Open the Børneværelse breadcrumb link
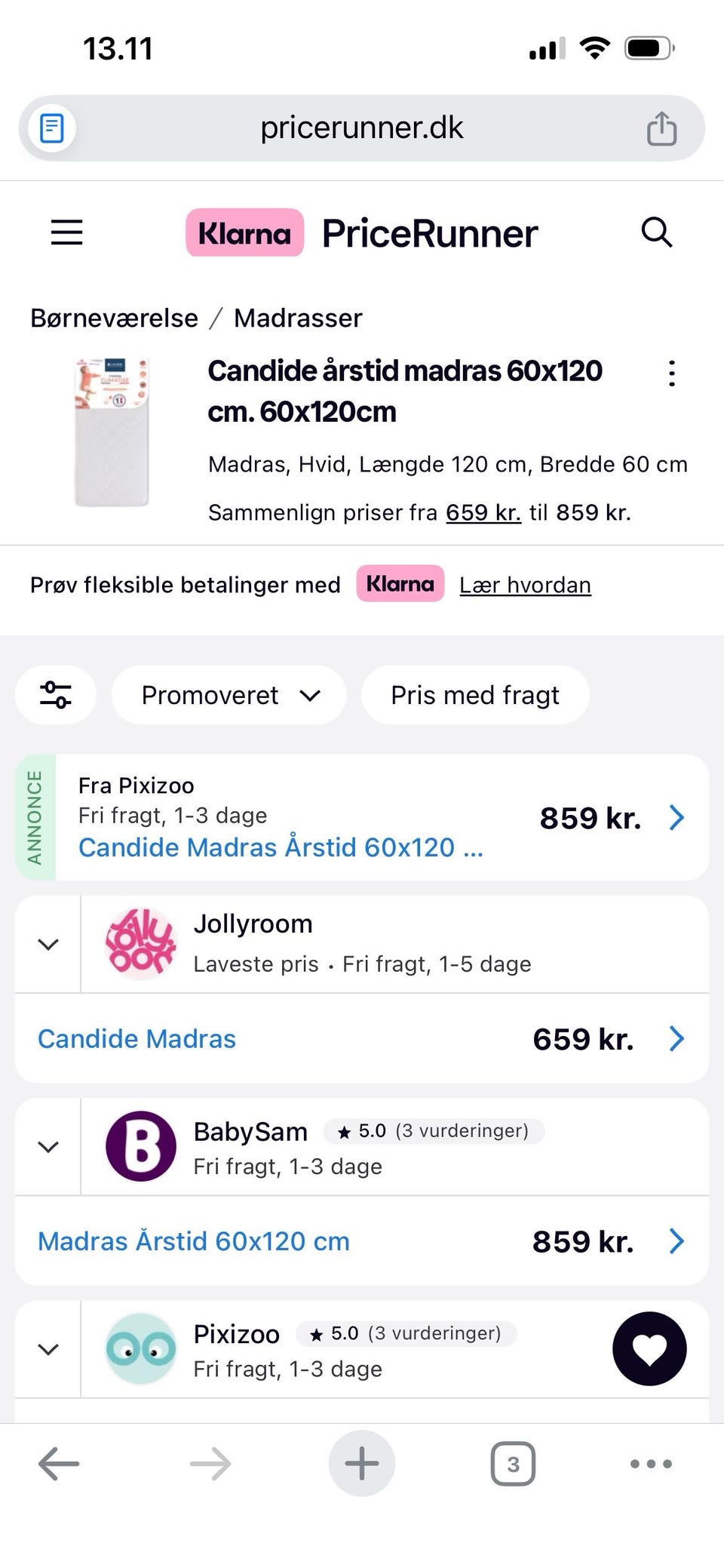 point(114,318)
